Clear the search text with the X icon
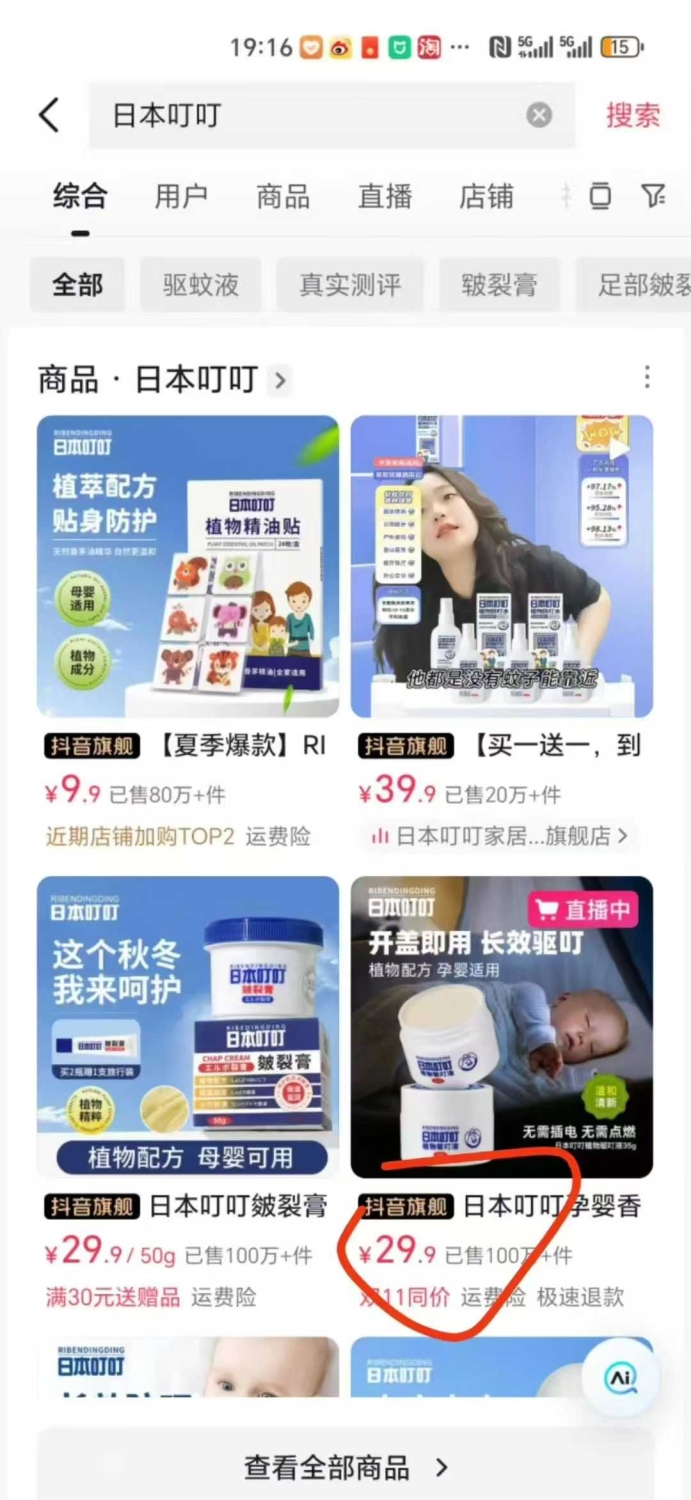Viewport: 691px width, 1500px height. click(539, 115)
